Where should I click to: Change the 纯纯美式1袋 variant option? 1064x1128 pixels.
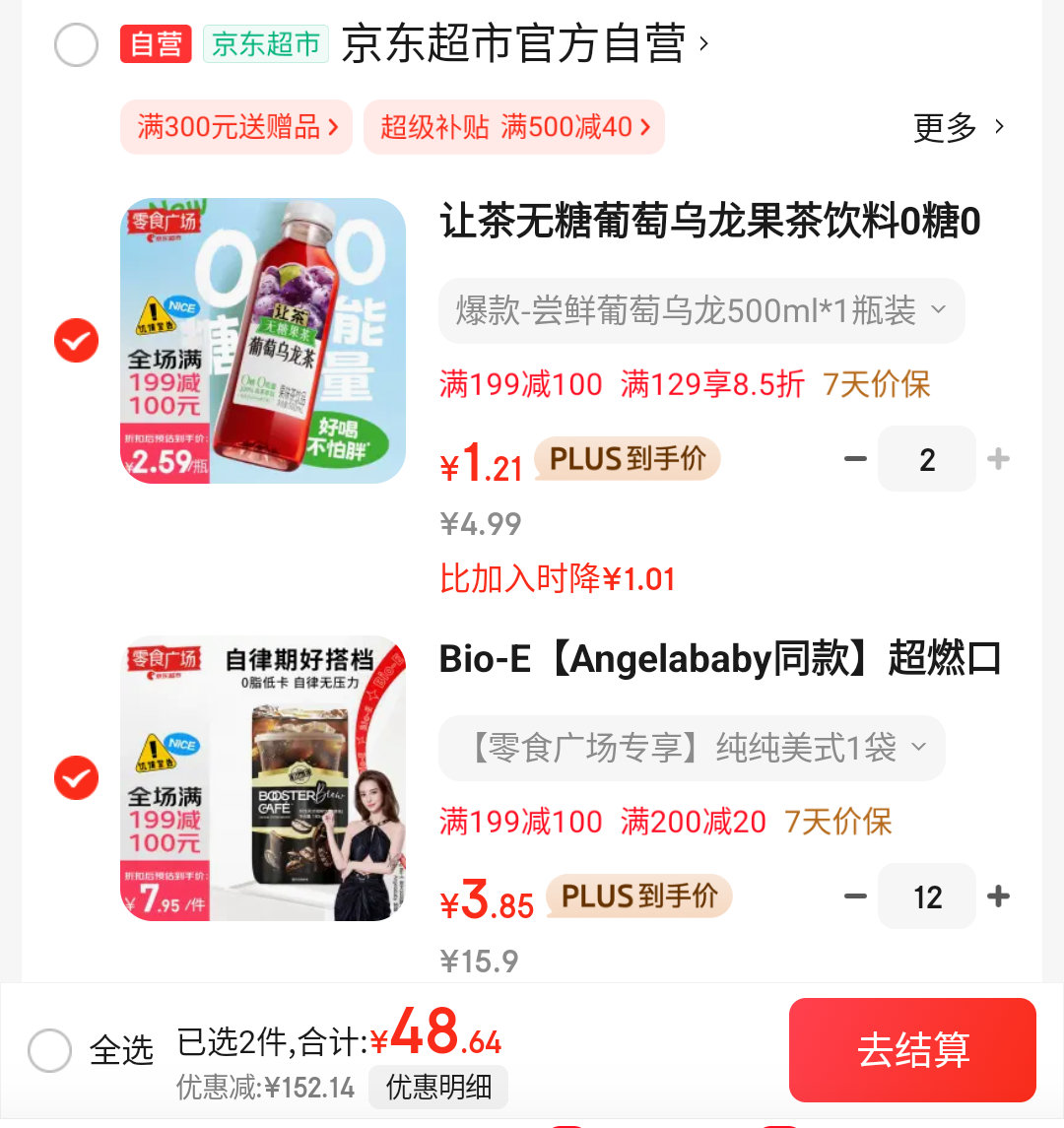[x=692, y=748]
